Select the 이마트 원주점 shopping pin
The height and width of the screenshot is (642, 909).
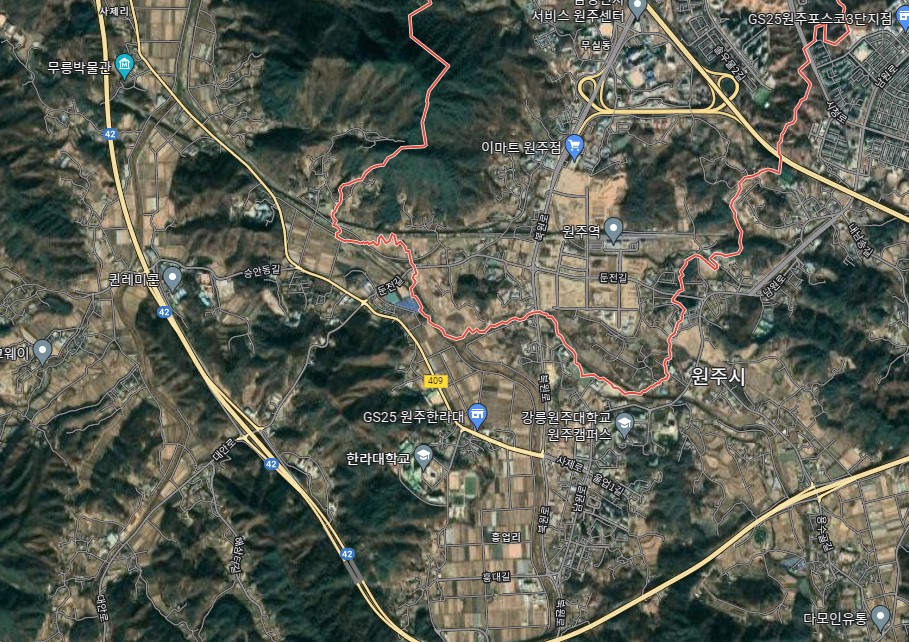[574, 147]
